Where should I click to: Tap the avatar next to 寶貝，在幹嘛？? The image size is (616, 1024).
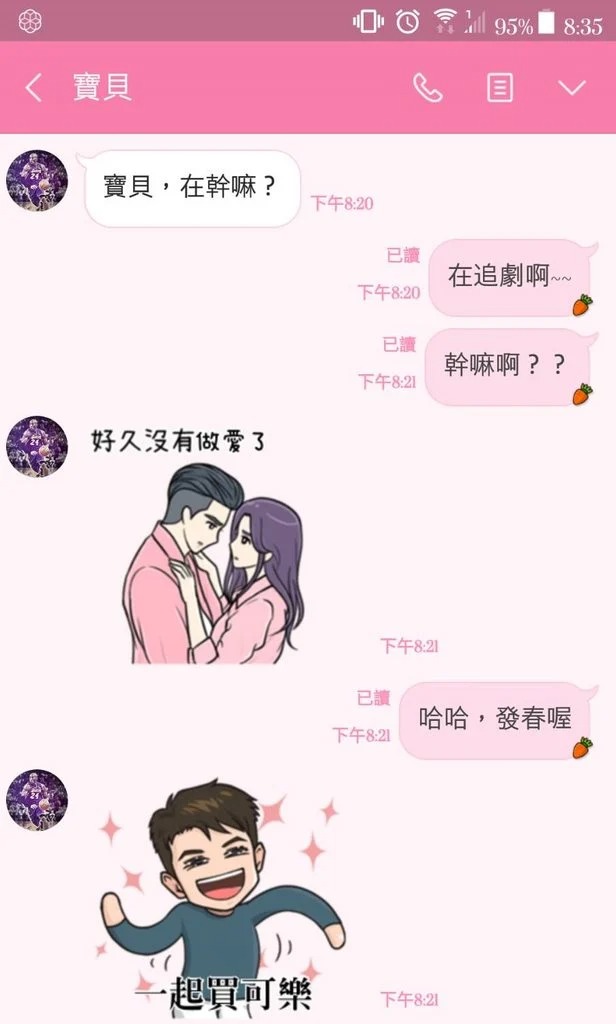(37, 181)
